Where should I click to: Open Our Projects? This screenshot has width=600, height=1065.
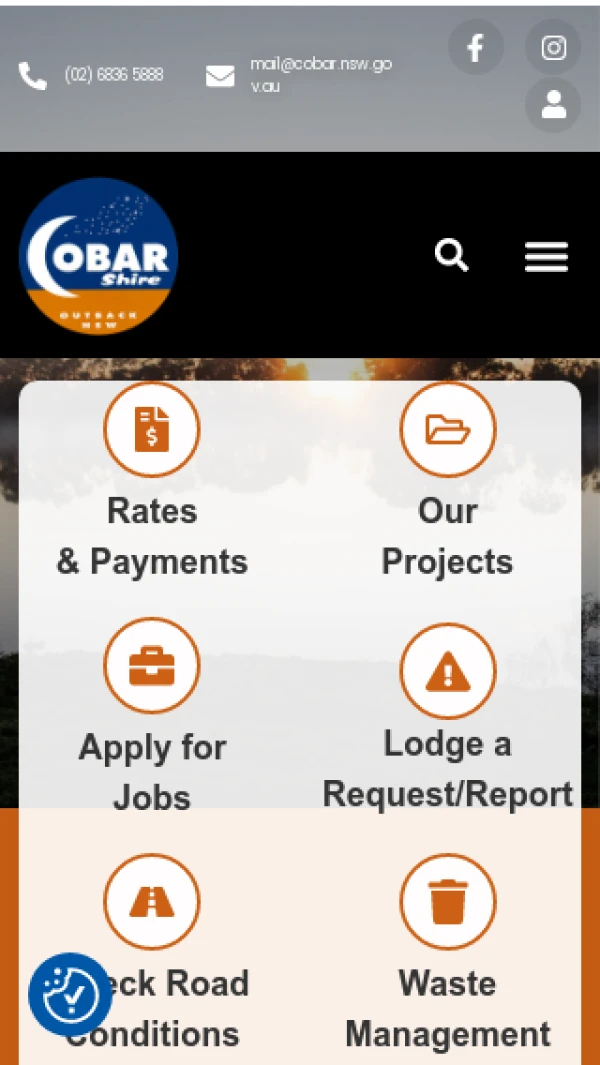[x=447, y=430]
